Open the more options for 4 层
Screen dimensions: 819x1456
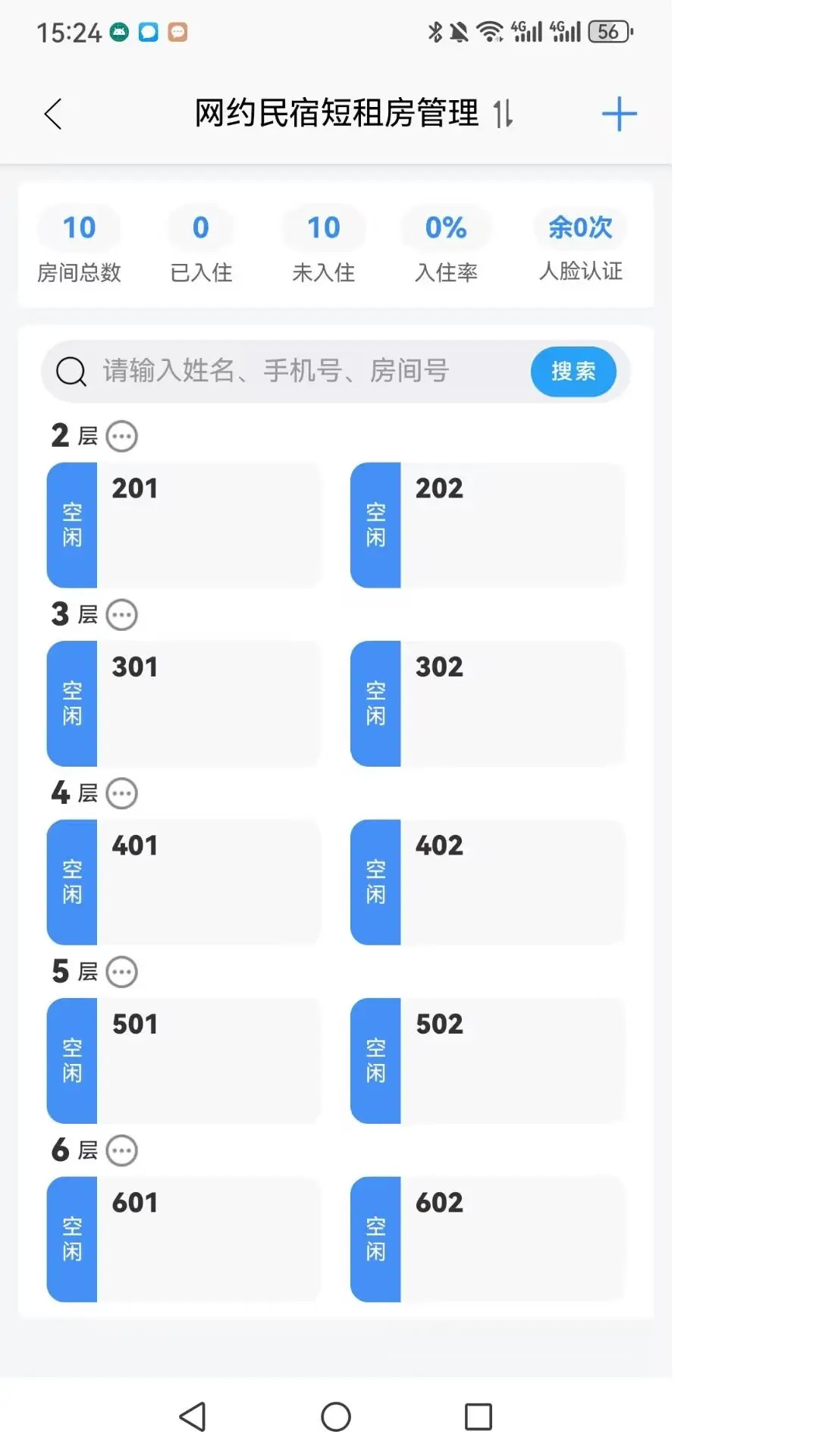pos(121,794)
